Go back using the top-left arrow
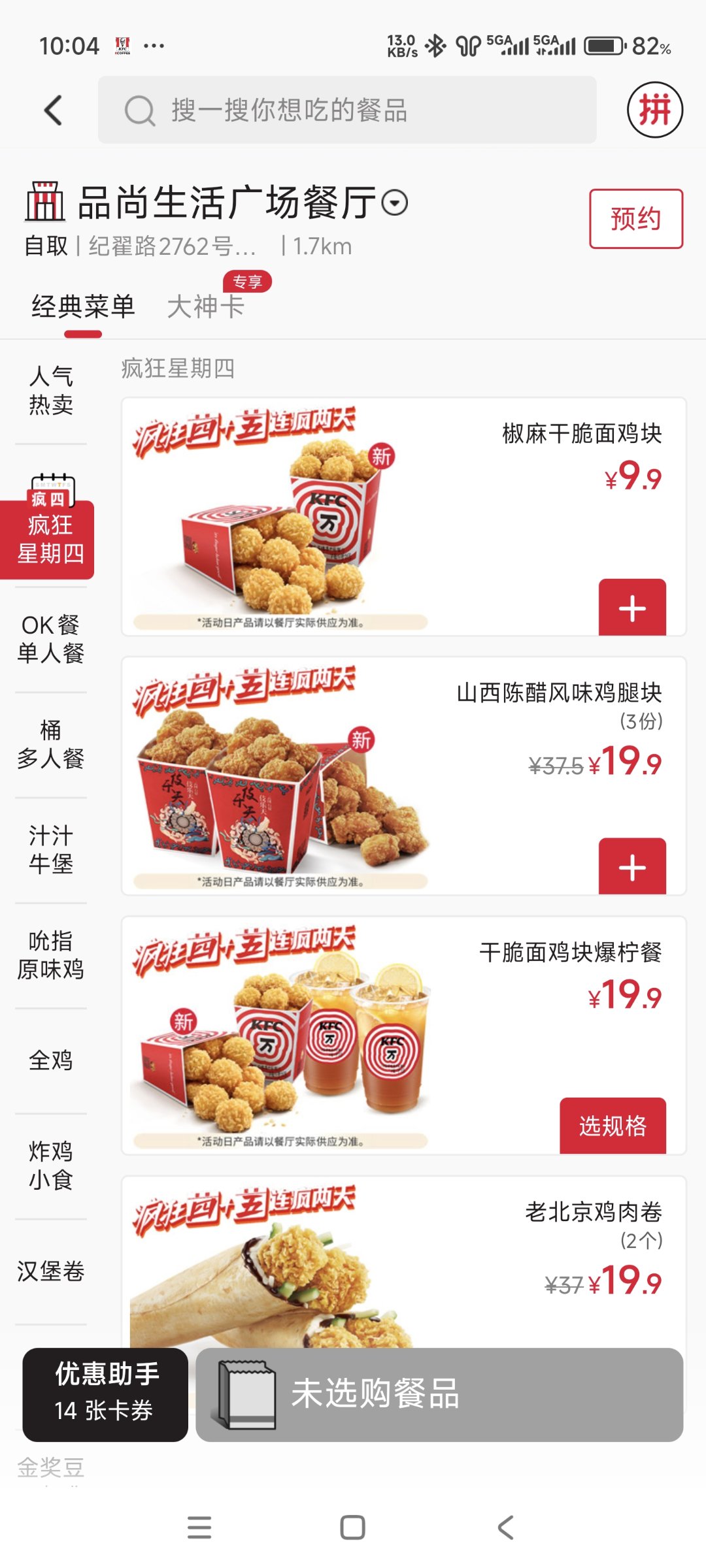The width and height of the screenshot is (706, 1568). point(54,110)
